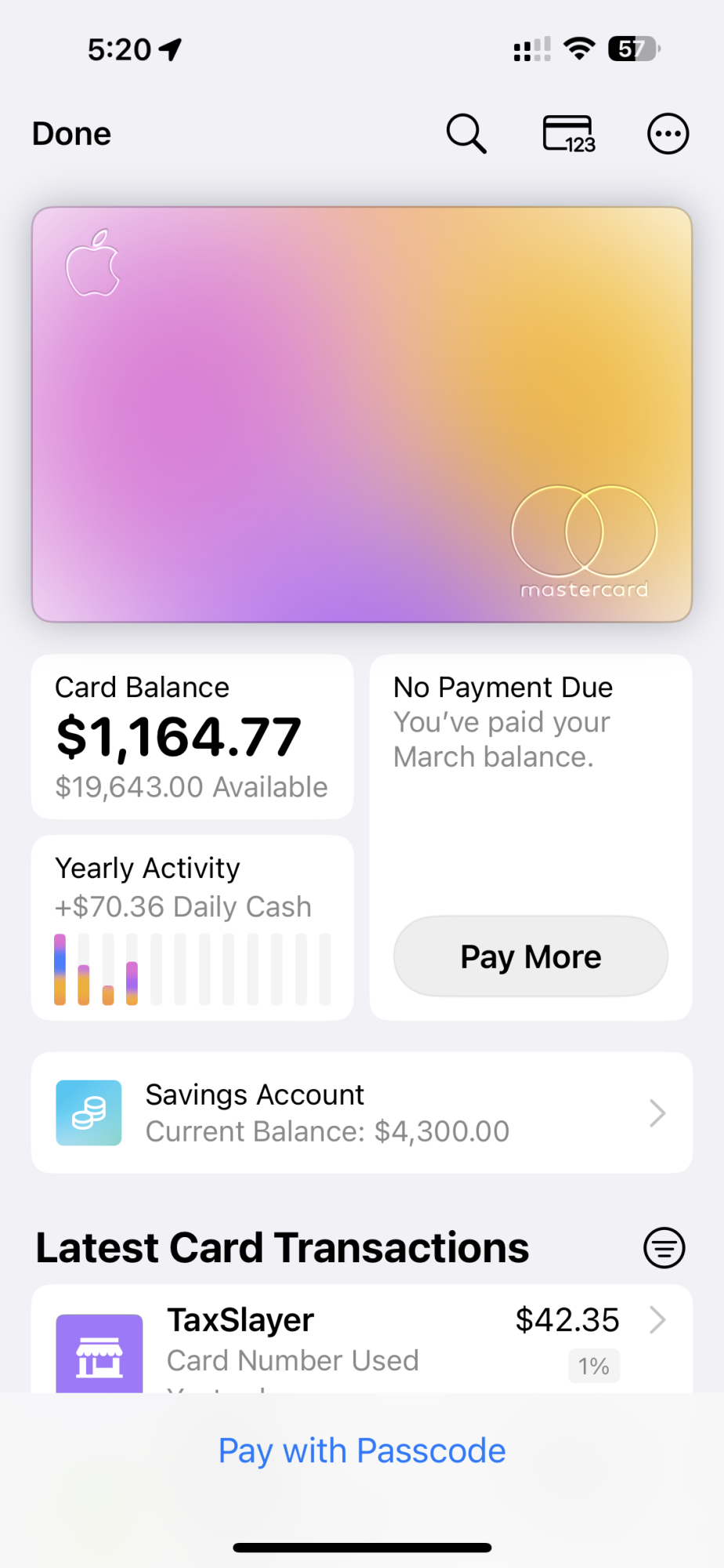The height and width of the screenshot is (1568, 724).
Task: Tap the Pay More button
Action: pyautogui.click(x=530, y=956)
